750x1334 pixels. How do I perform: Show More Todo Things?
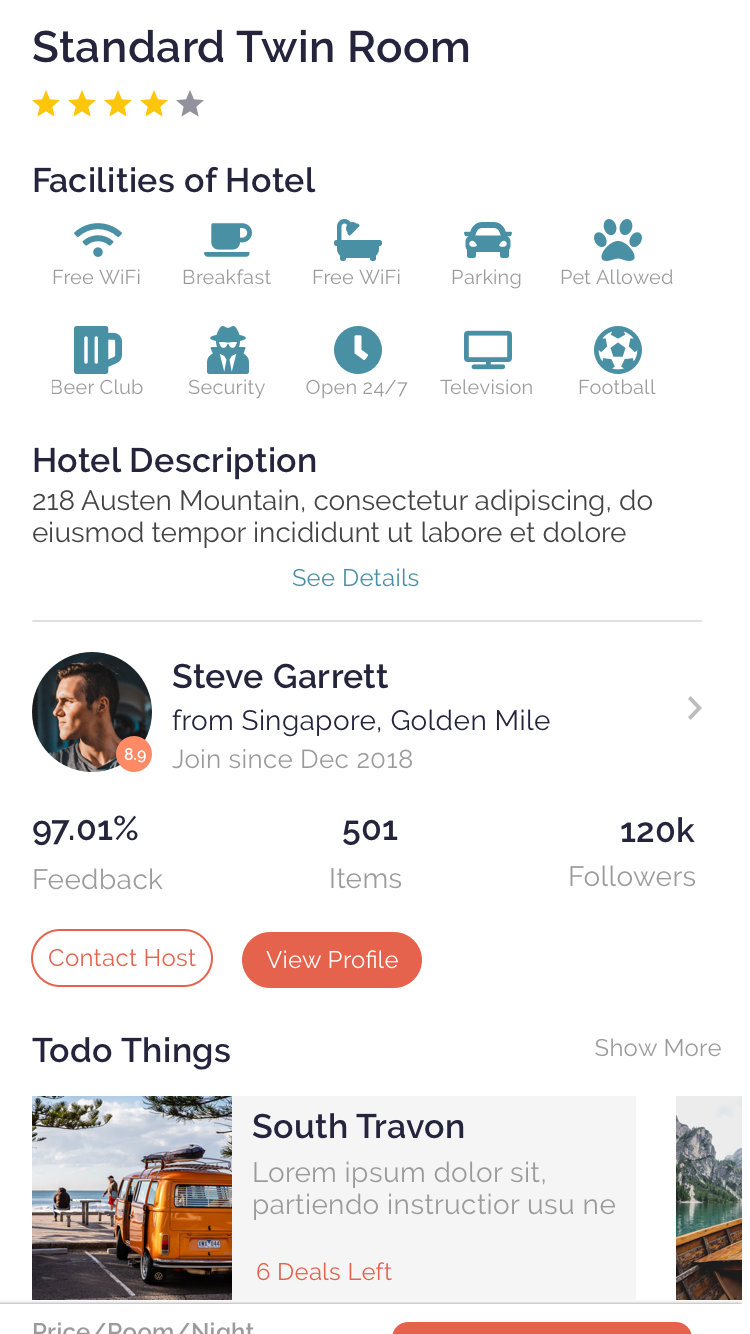click(x=658, y=1047)
